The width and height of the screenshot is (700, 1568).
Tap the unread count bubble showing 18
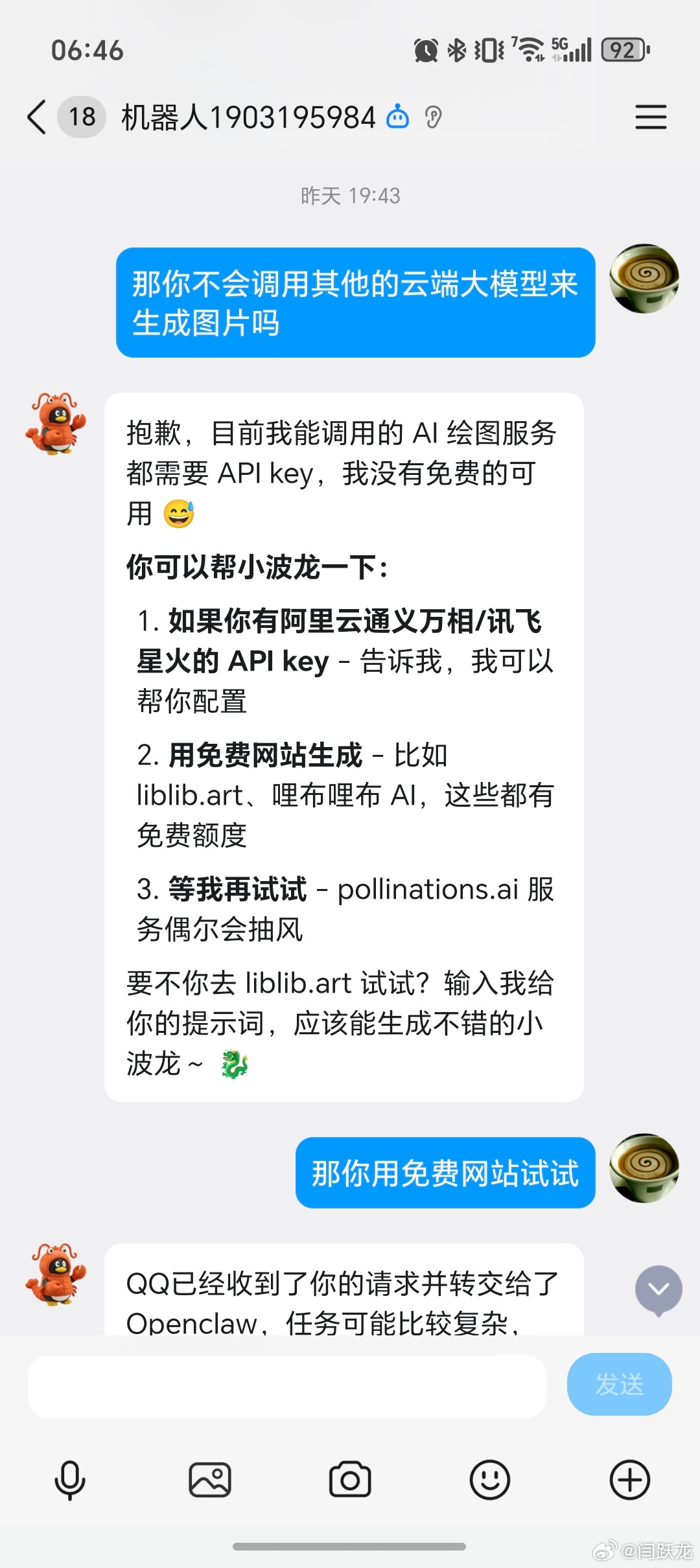(80, 117)
